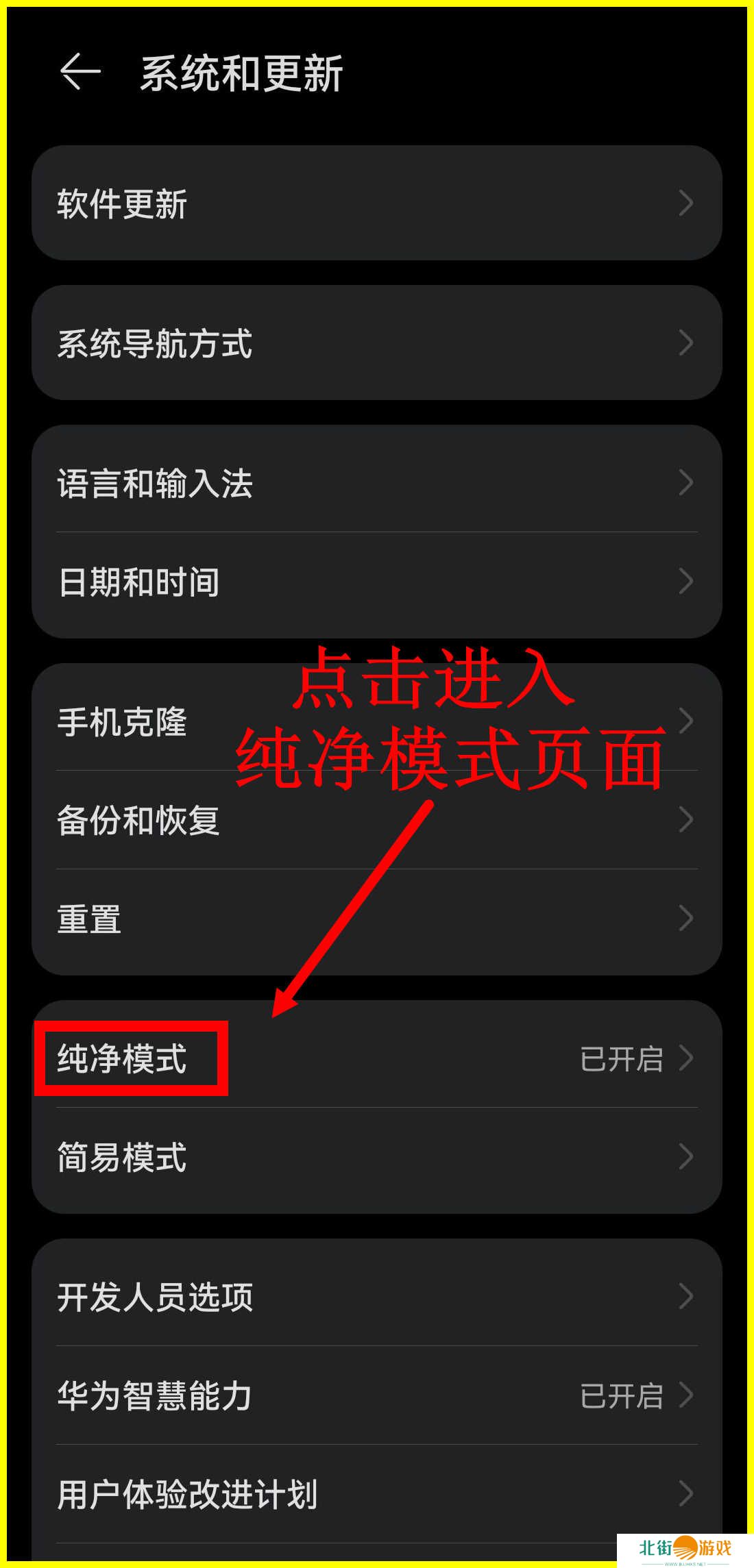Enter the 纯净模式 page
Screen dimensions: 754x1568
(376, 1058)
